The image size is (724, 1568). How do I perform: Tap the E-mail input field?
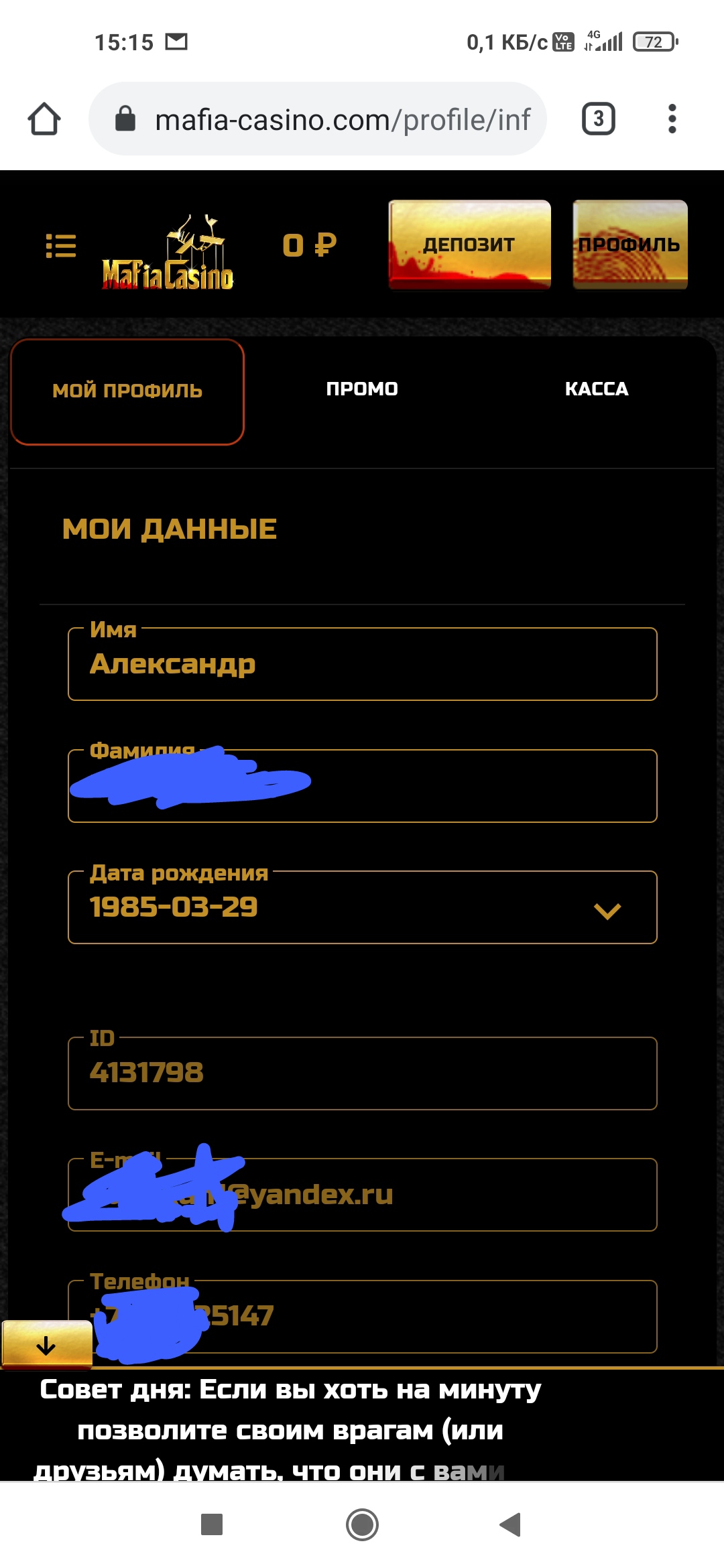click(x=469, y=1195)
